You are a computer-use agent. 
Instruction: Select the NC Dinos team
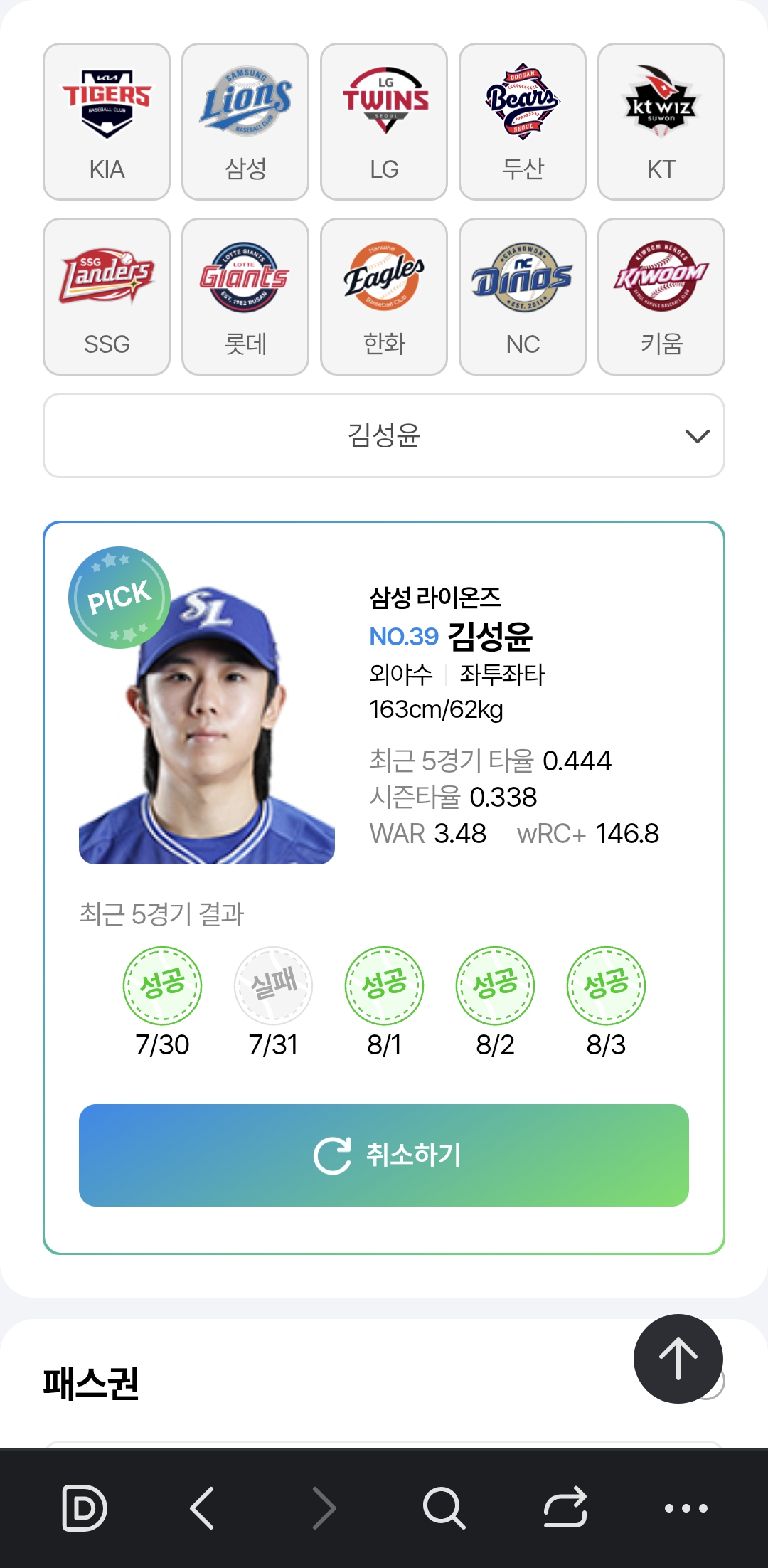[523, 297]
